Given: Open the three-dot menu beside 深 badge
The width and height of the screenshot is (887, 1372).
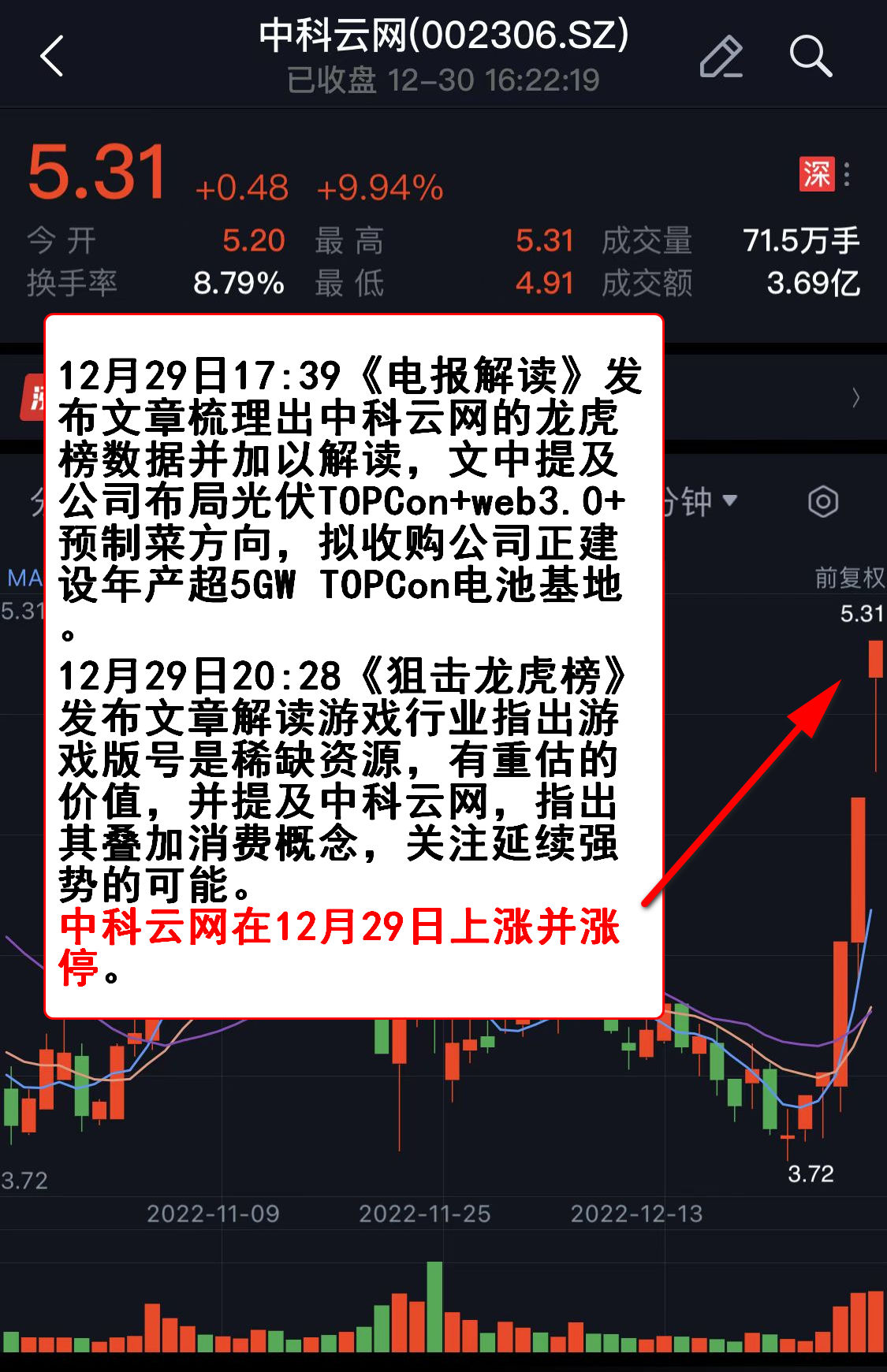Looking at the screenshot, I should click(x=847, y=174).
